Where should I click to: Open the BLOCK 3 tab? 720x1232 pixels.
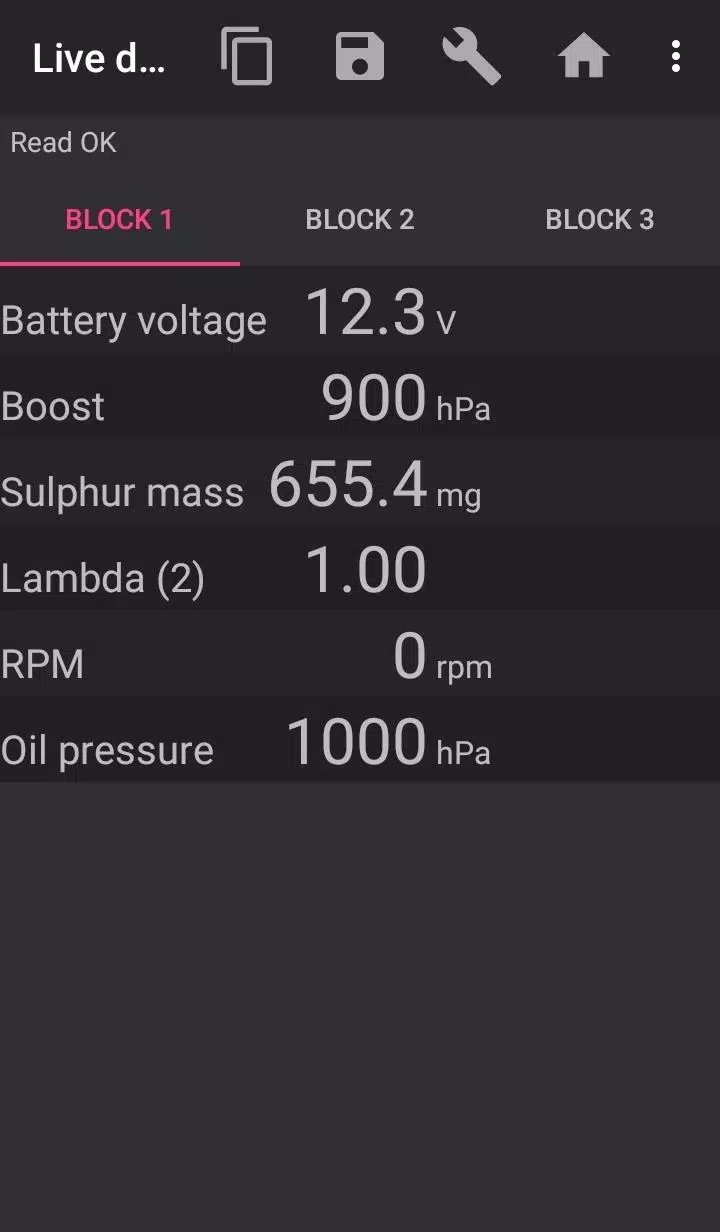point(600,219)
